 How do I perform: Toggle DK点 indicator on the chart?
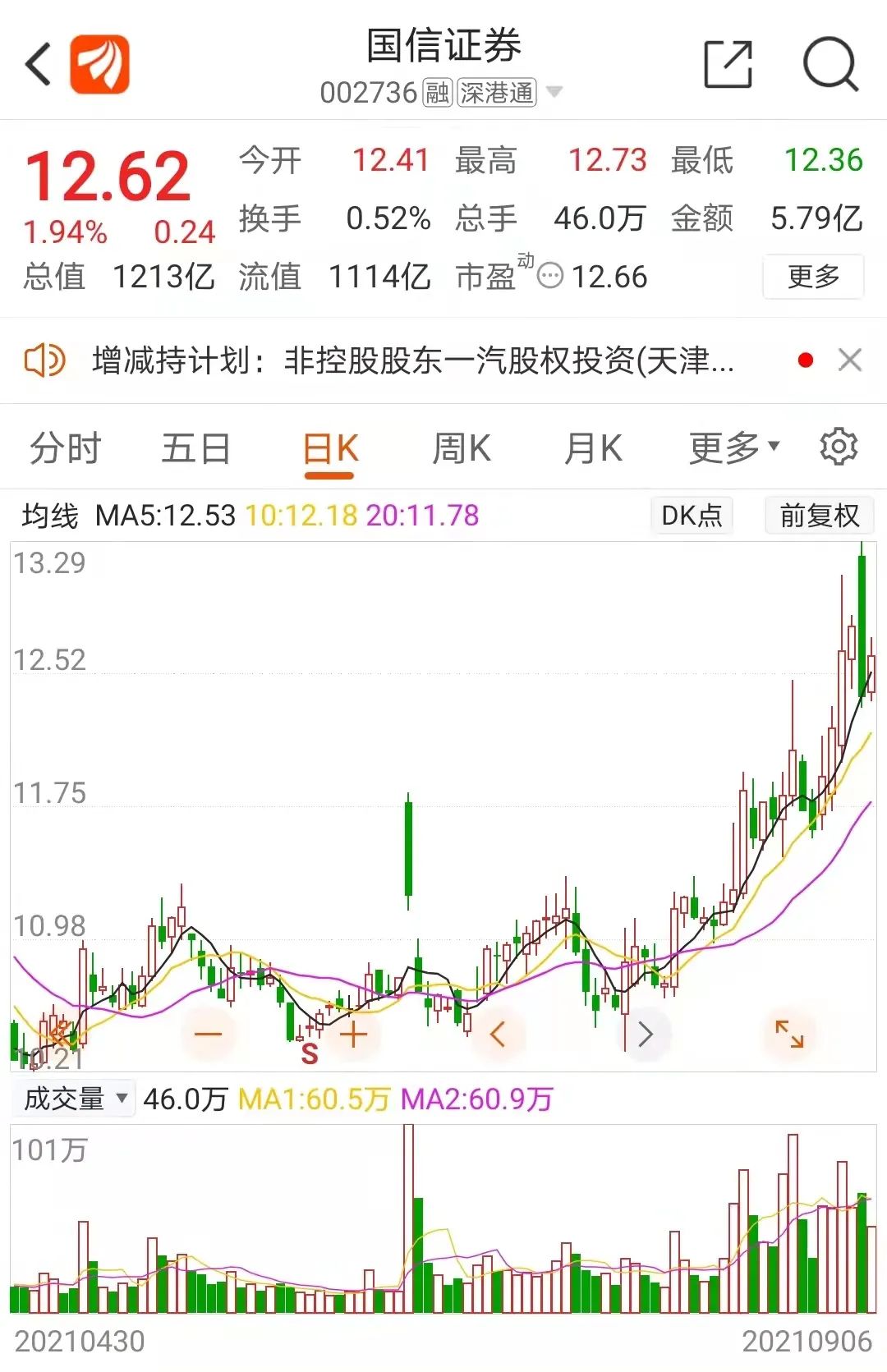coord(692,516)
